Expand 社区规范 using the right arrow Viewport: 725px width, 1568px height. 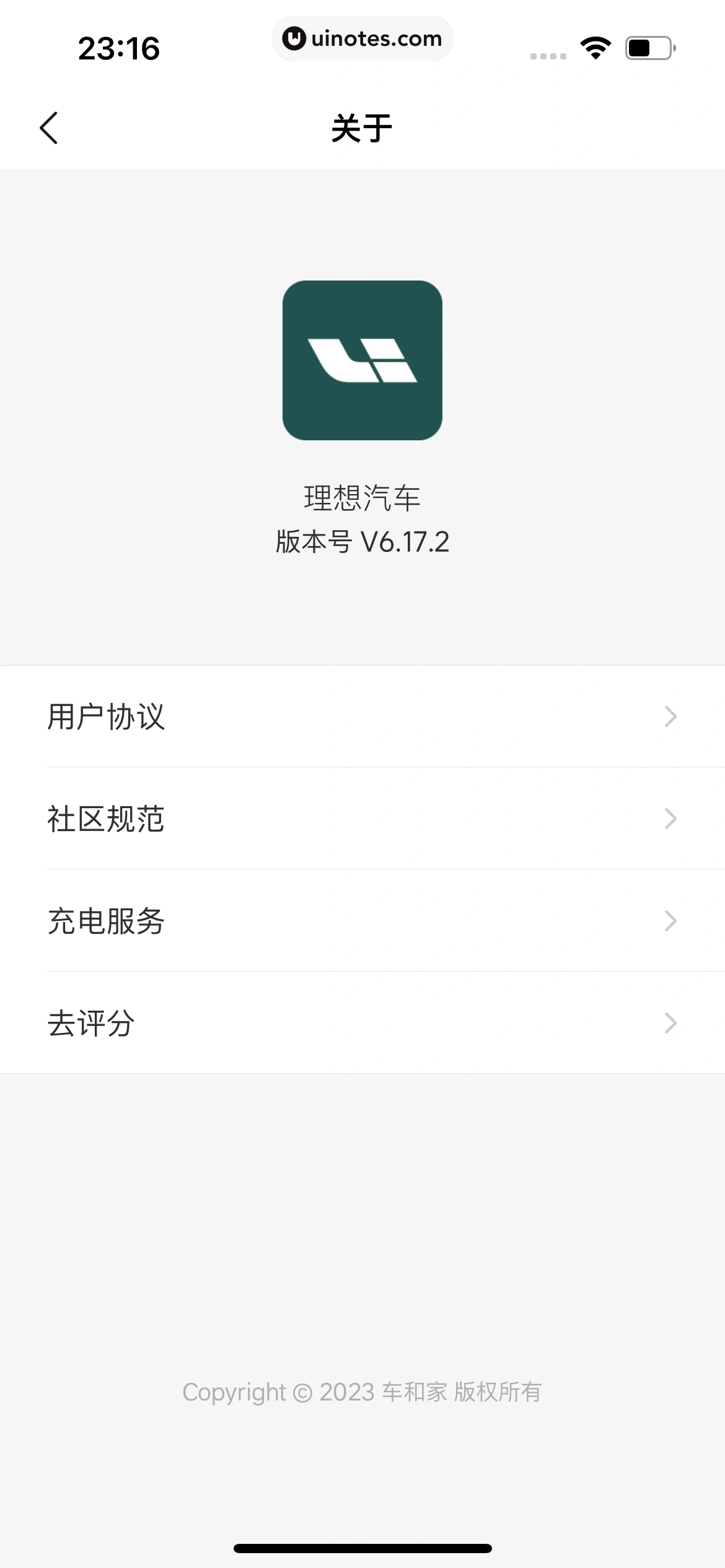point(670,819)
